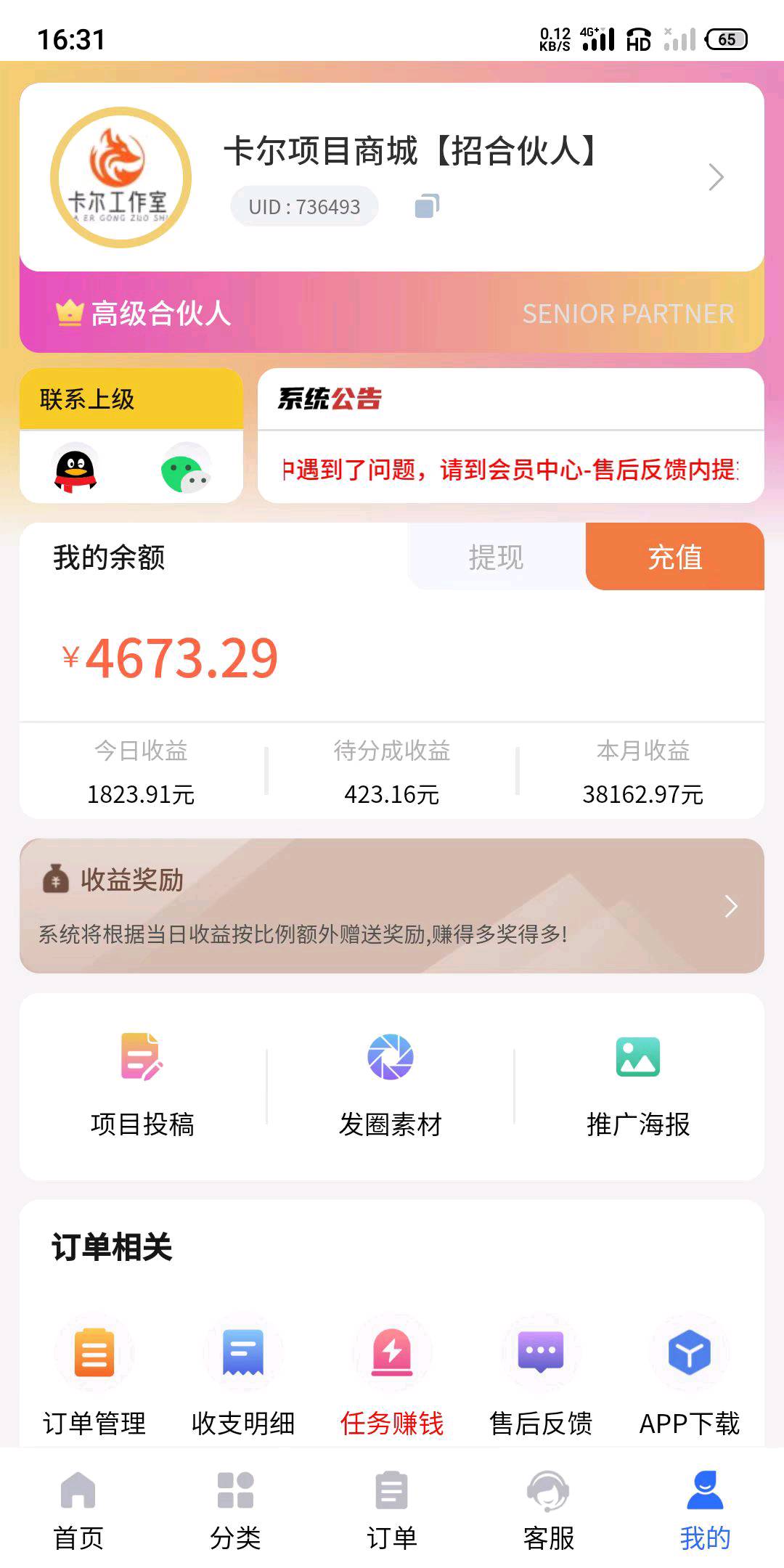Switch to the 订单 orders tab

pos(392,1510)
